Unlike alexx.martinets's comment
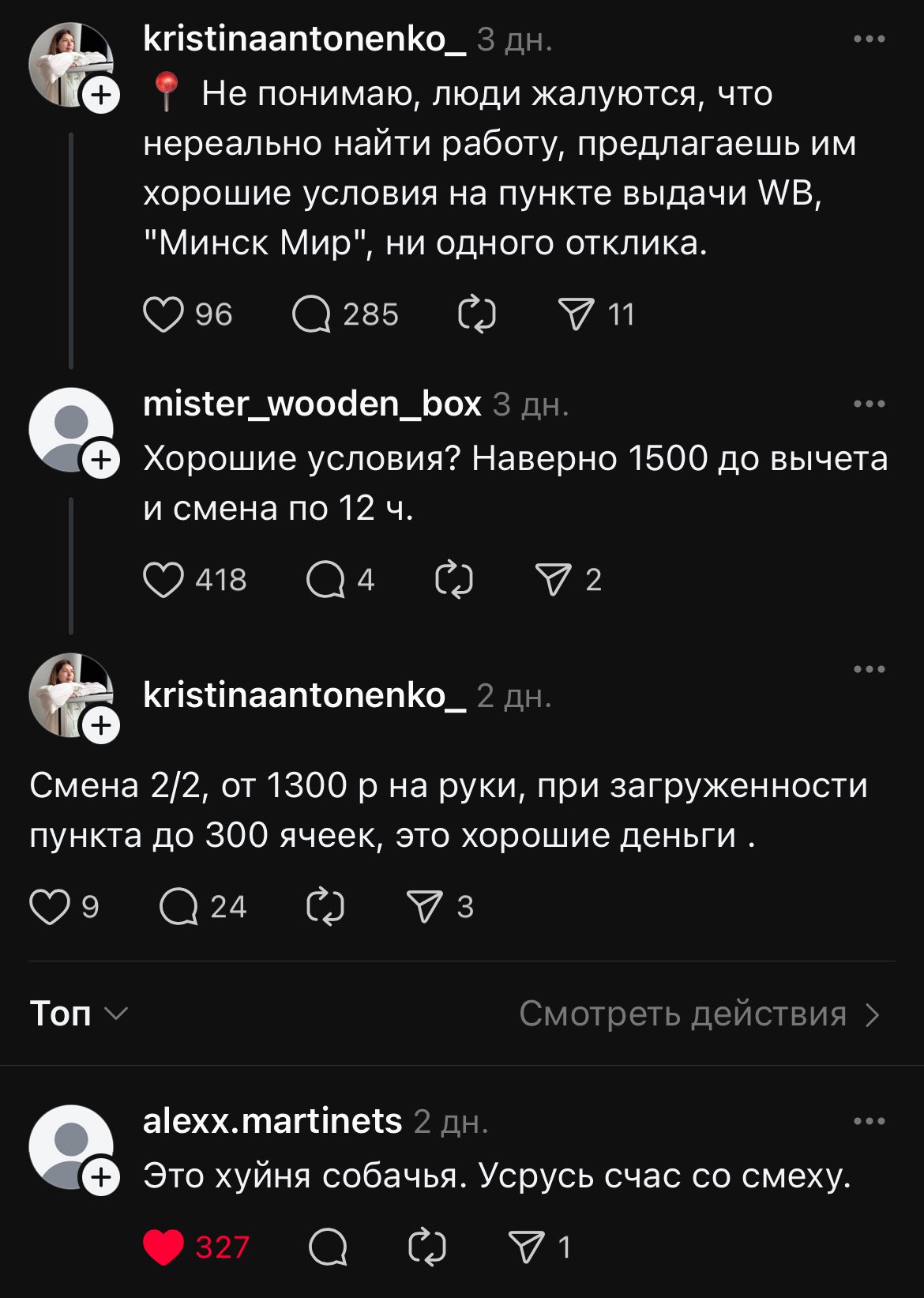The image size is (924, 1298). 163,1247
